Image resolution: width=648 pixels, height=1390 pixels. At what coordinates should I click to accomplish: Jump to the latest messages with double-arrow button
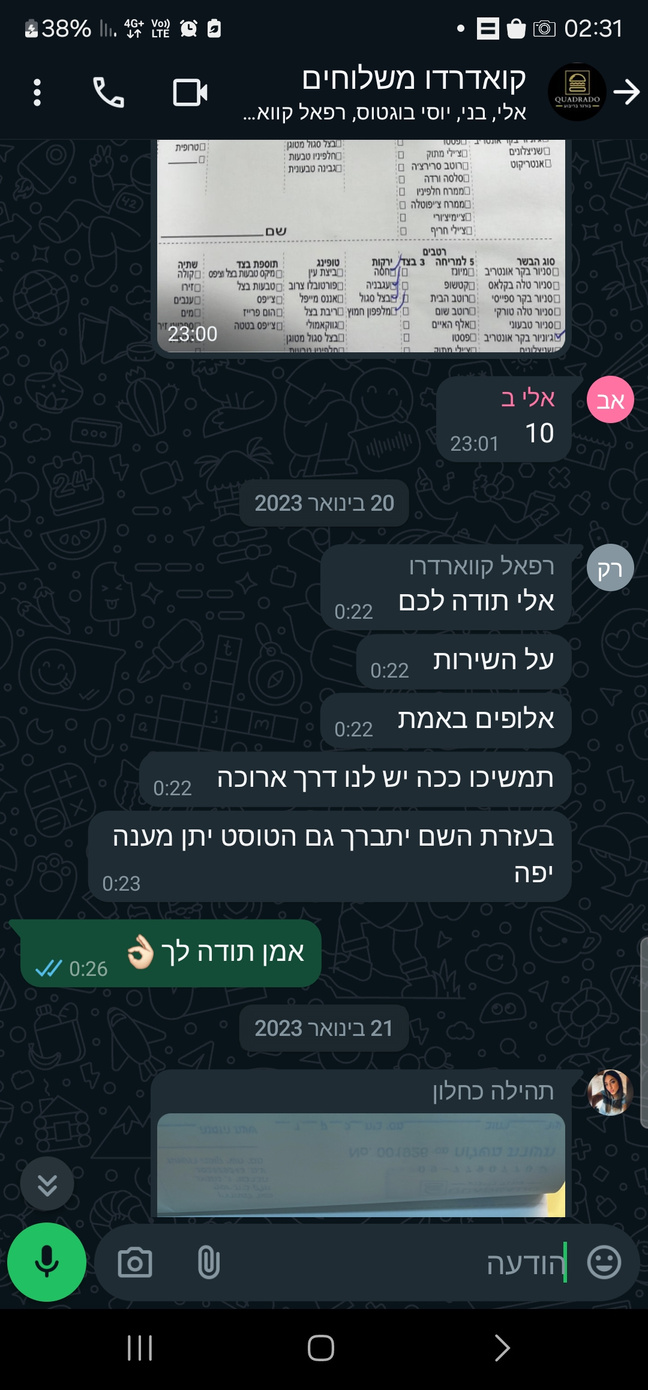[x=46, y=1184]
